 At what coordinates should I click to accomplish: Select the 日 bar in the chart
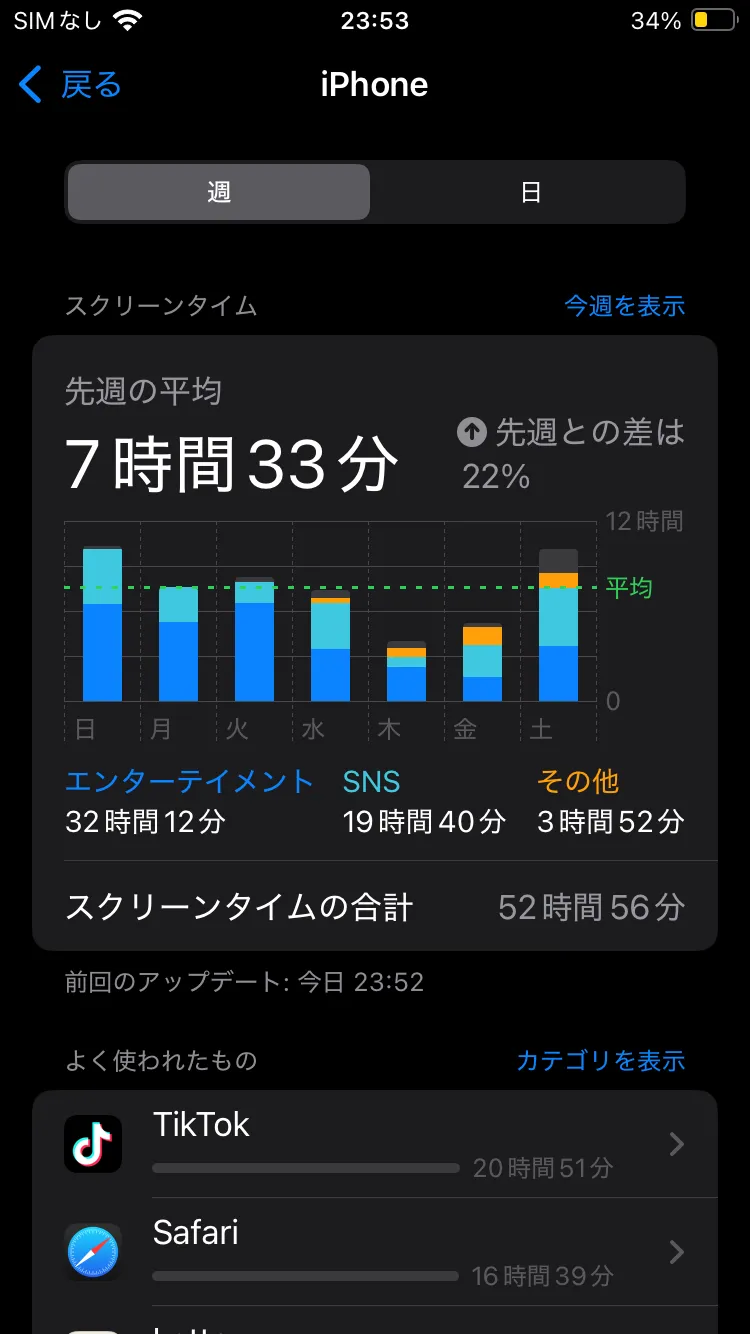pos(102,625)
